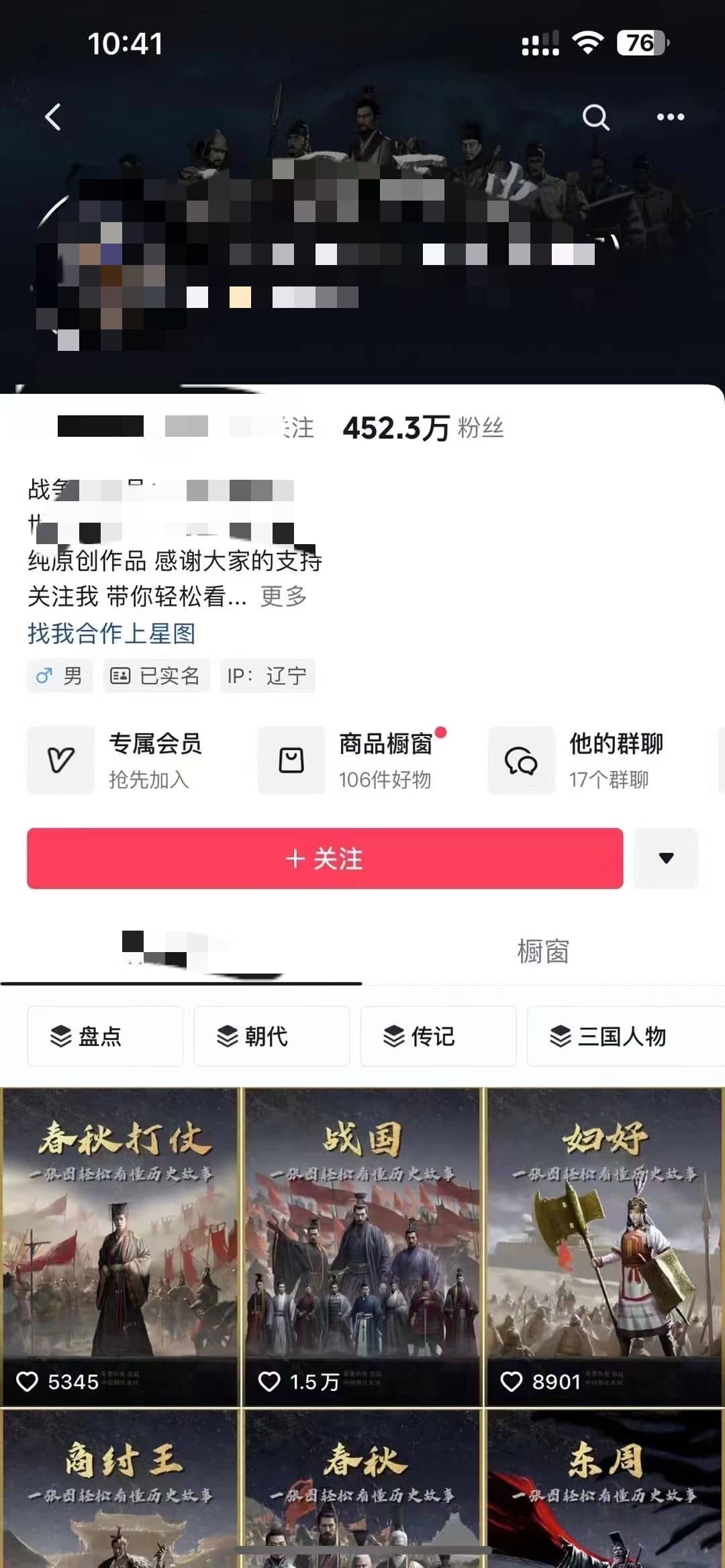Select the 盘点 collection chip
The width and height of the screenshot is (725, 1568).
coord(105,1036)
